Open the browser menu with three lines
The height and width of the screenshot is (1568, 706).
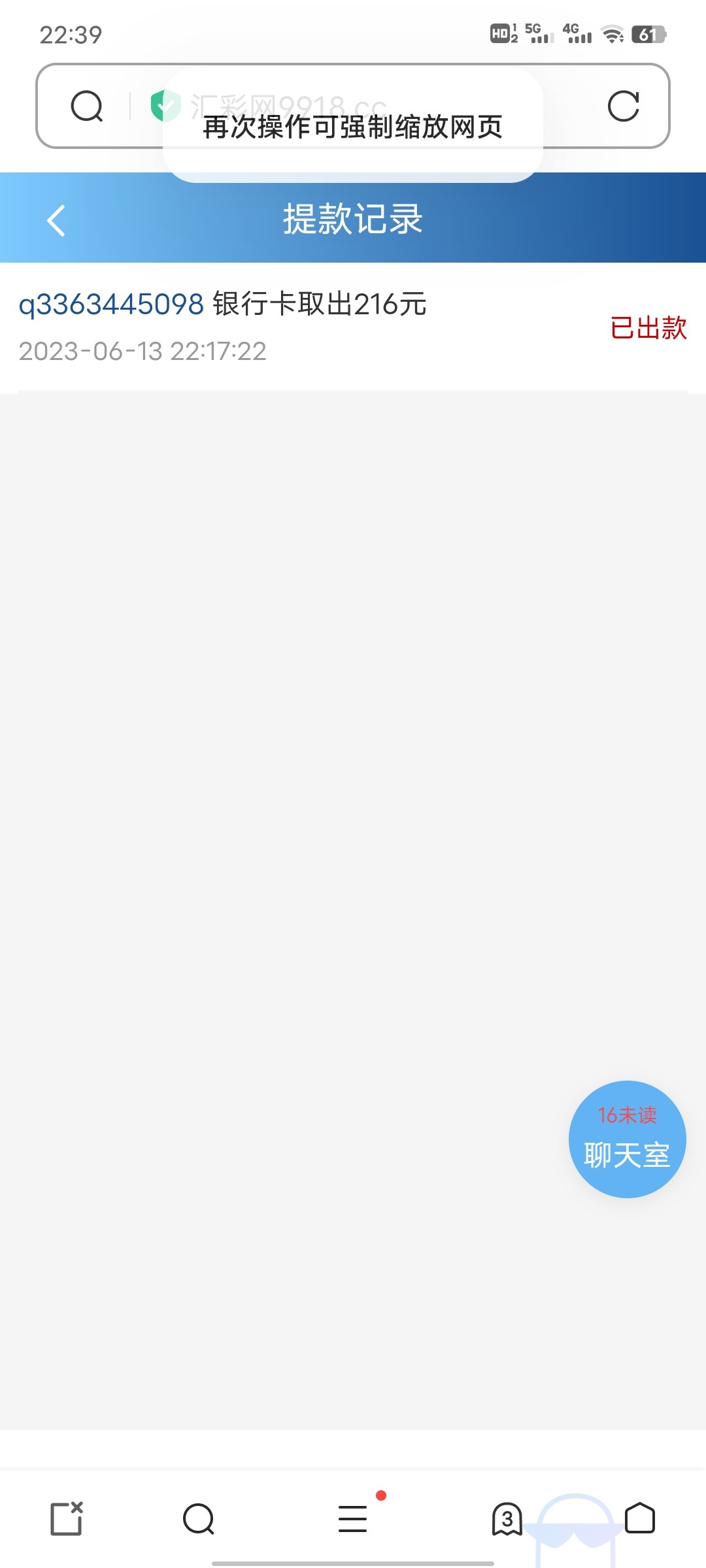click(353, 1518)
